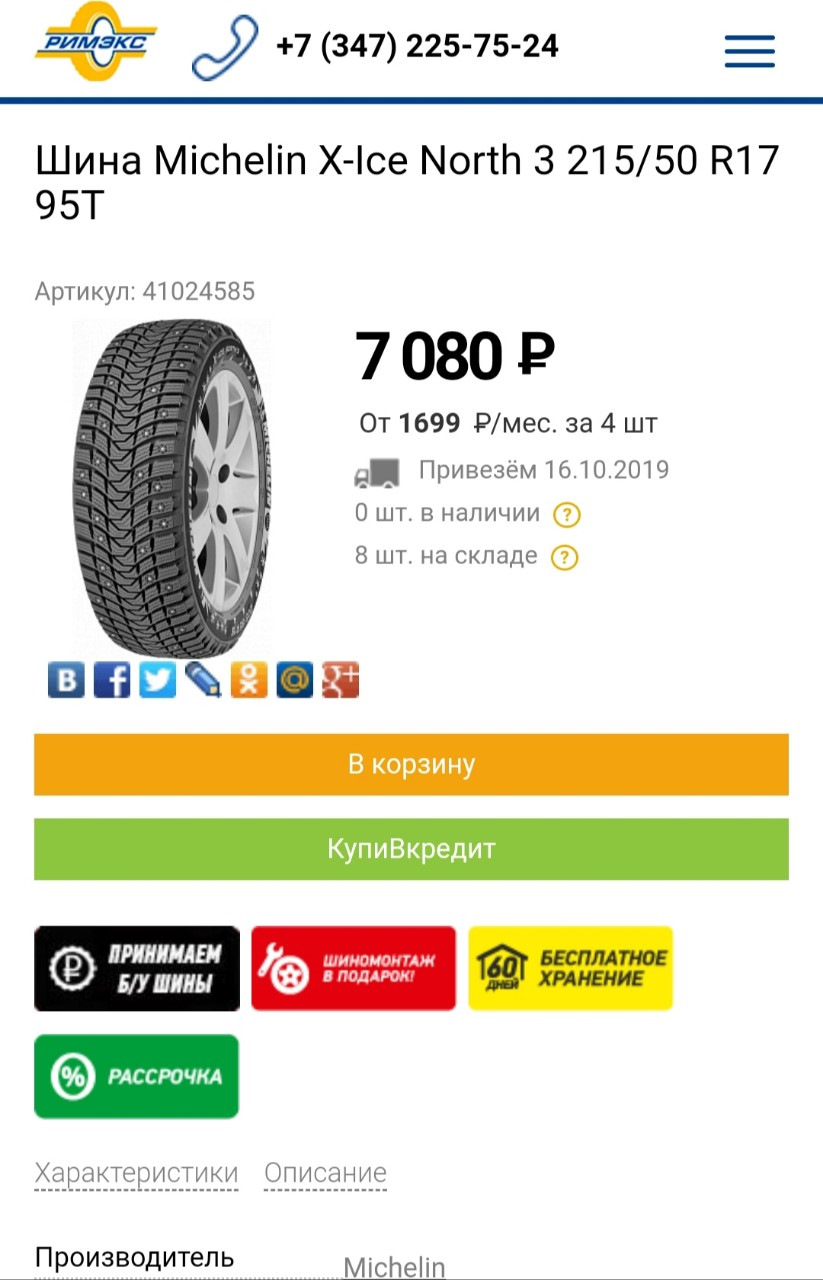Share on Twitter

point(157,680)
